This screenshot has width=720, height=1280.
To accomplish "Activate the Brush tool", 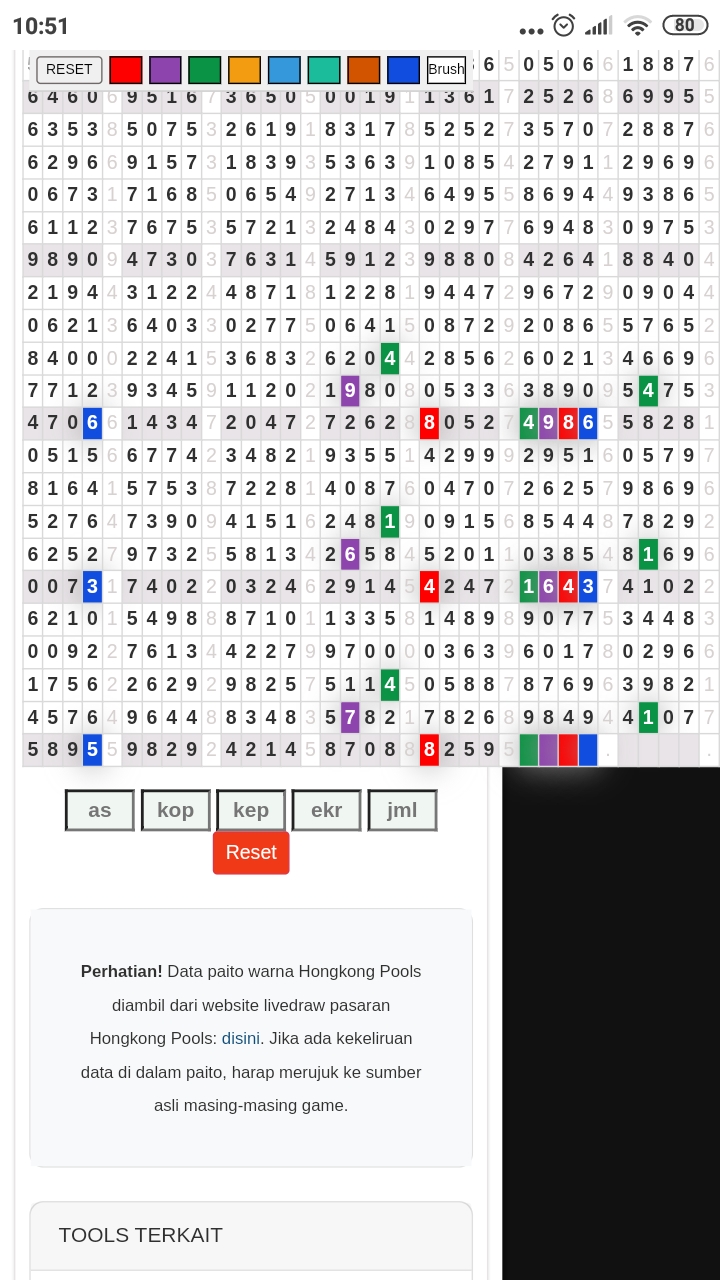I will click(x=446, y=69).
